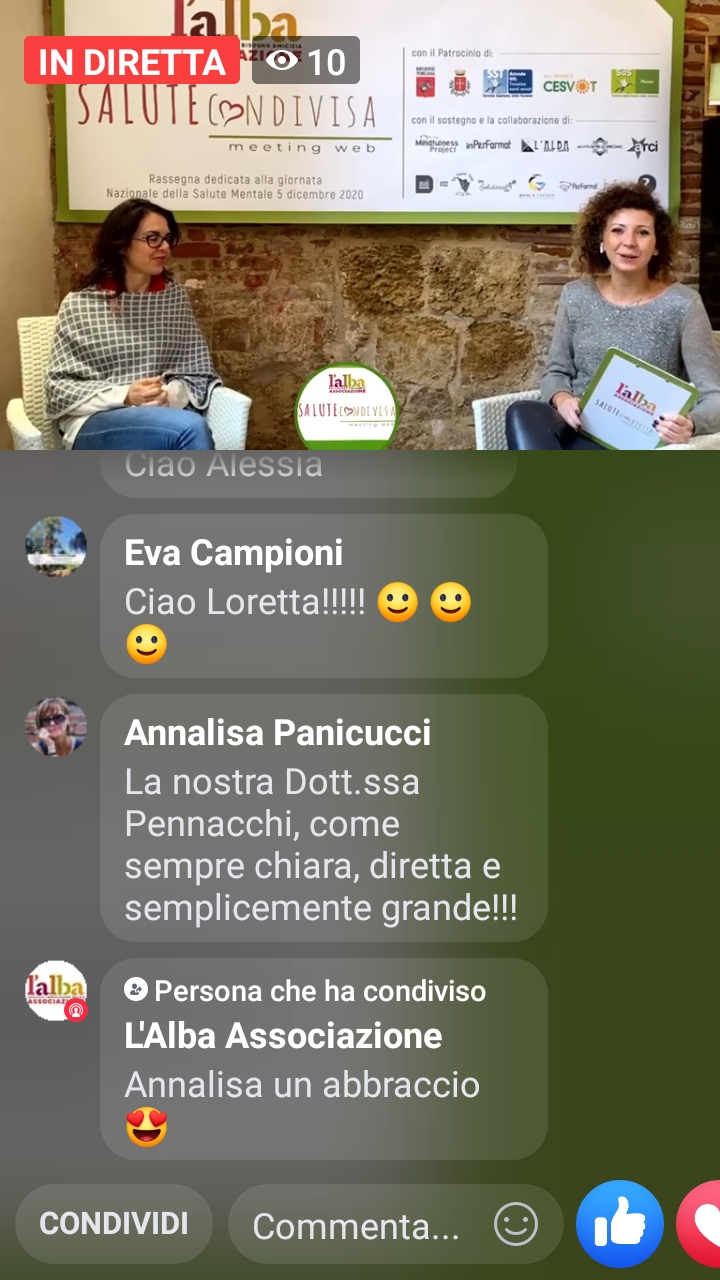Screen dimensions: 720x1280
Task: Open Eva Campioni's profile picture
Action: (x=56, y=547)
